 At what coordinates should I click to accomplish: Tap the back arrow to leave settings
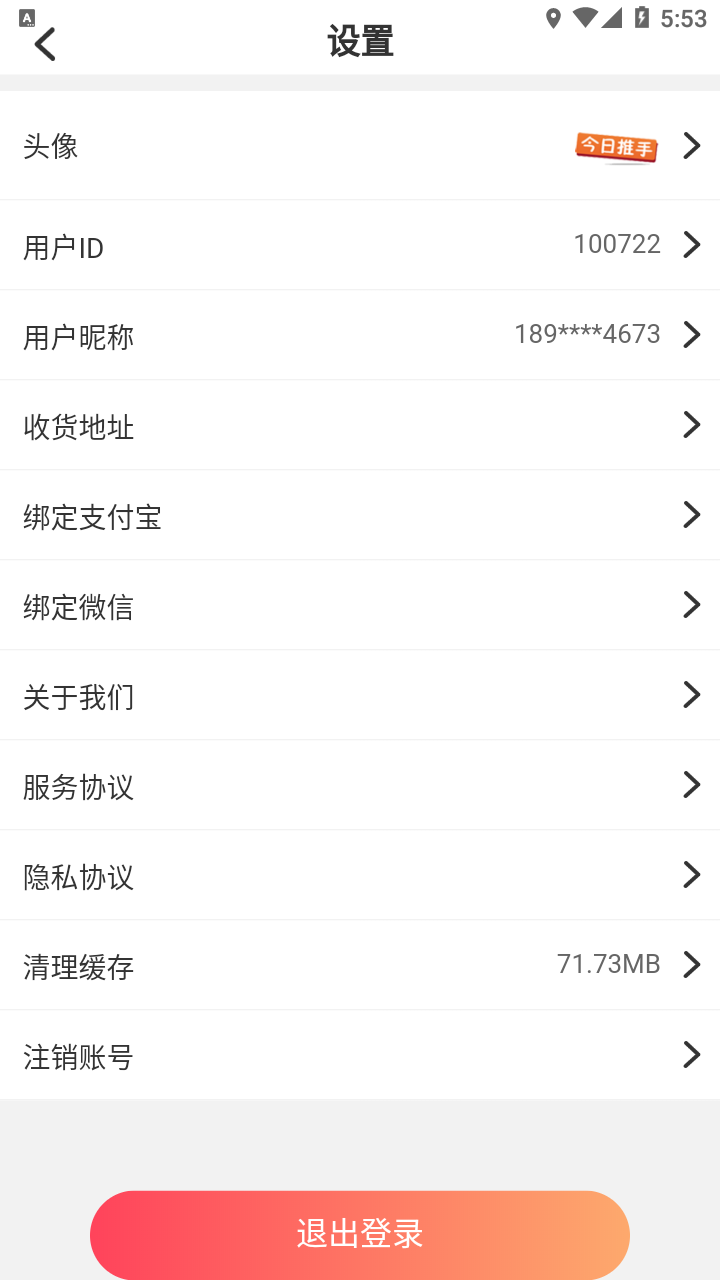click(44, 44)
